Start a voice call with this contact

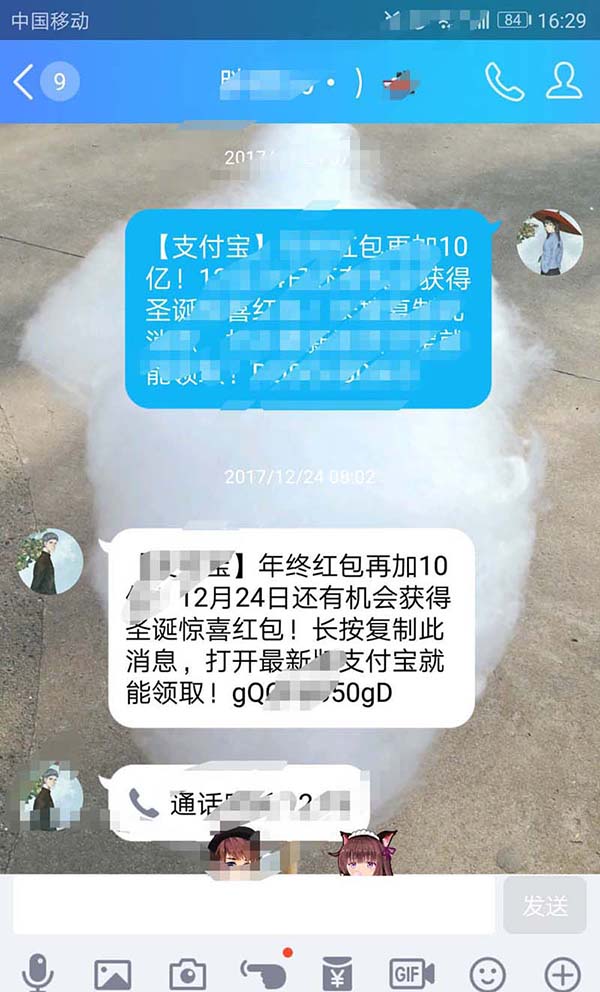point(504,82)
